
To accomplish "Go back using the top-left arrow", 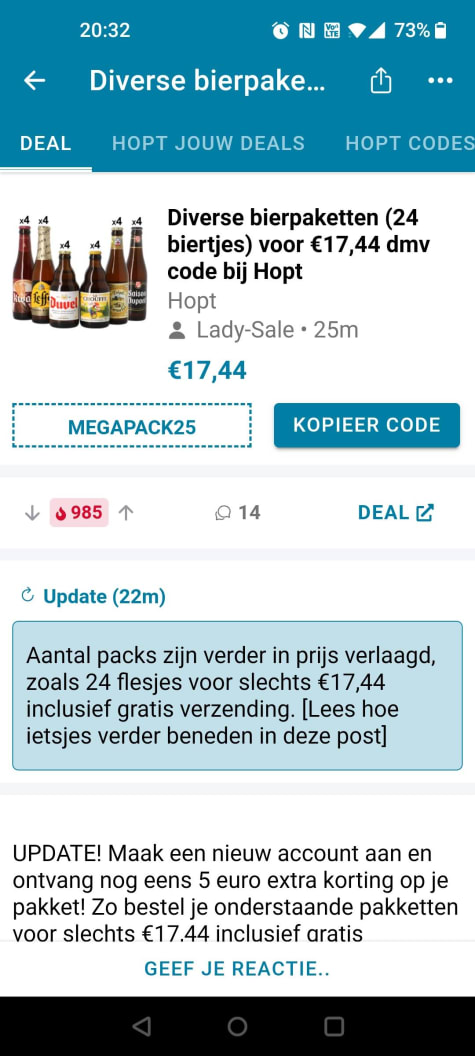I will (34, 81).
